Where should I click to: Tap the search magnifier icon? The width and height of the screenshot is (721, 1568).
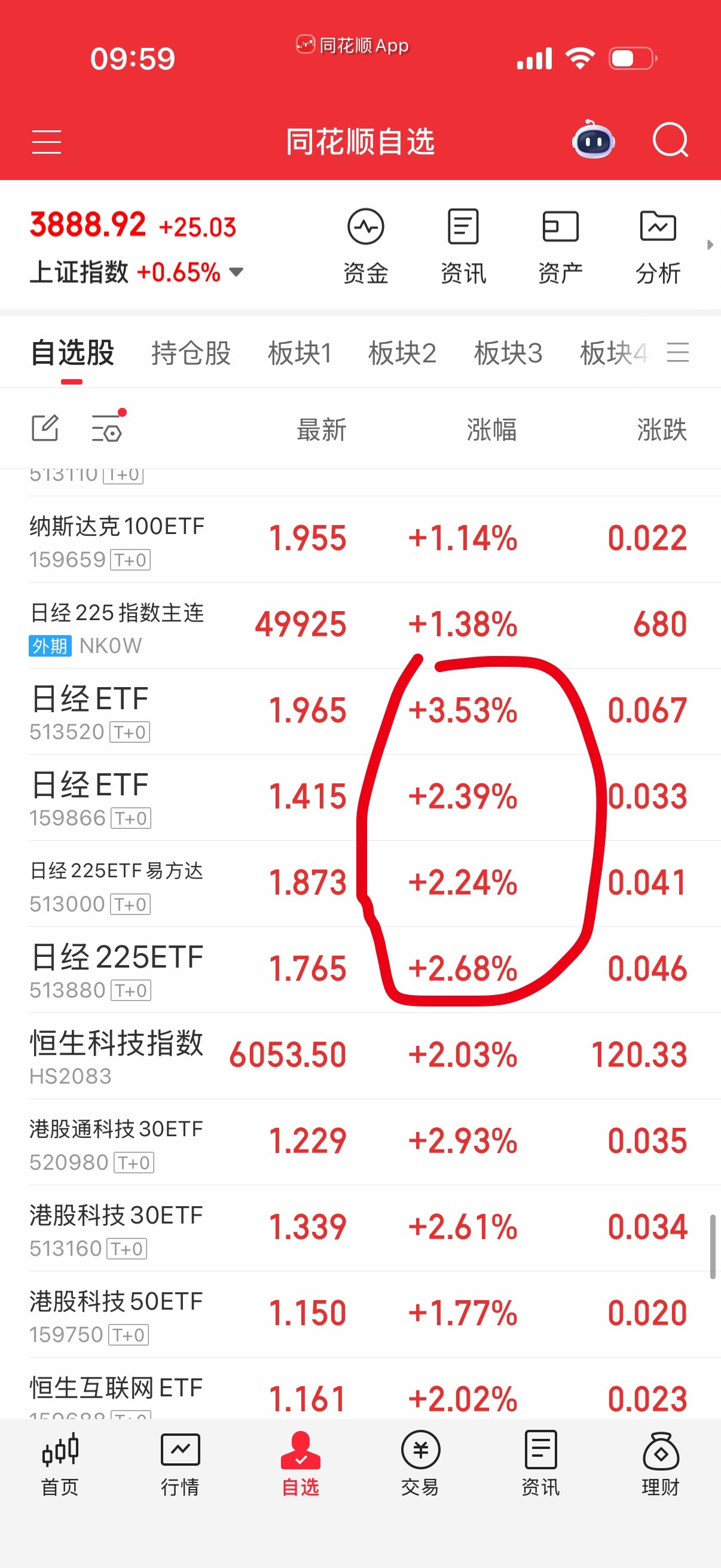click(x=670, y=141)
